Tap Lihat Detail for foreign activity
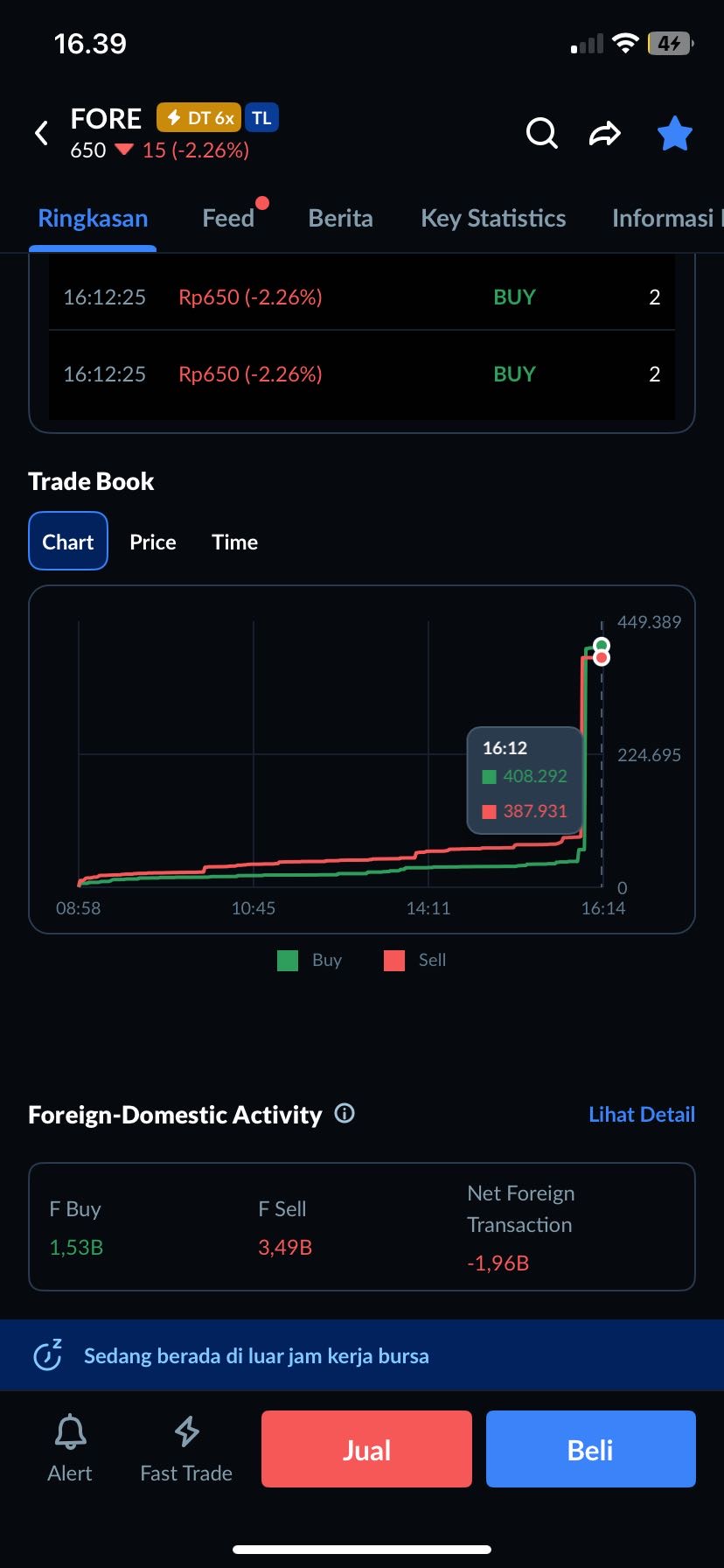 tap(641, 1114)
